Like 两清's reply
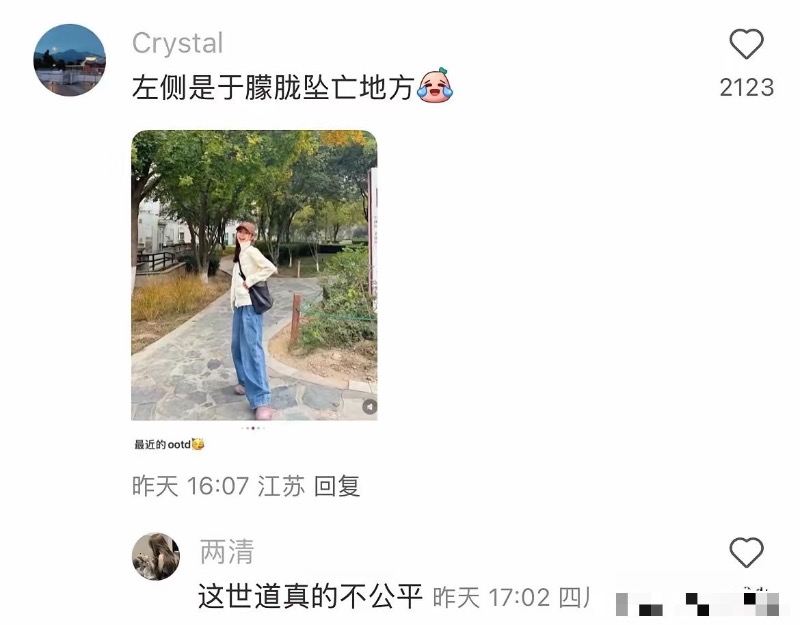The width and height of the screenshot is (800, 625). 746,552
